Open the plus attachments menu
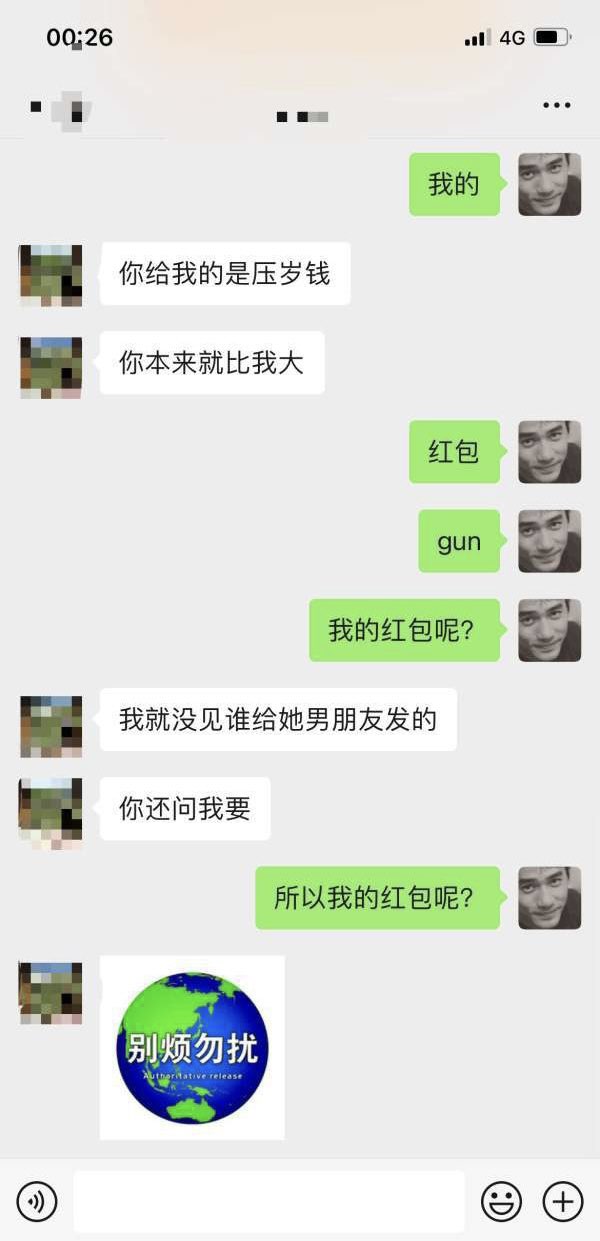 pyautogui.click(x=562, y=1201)
